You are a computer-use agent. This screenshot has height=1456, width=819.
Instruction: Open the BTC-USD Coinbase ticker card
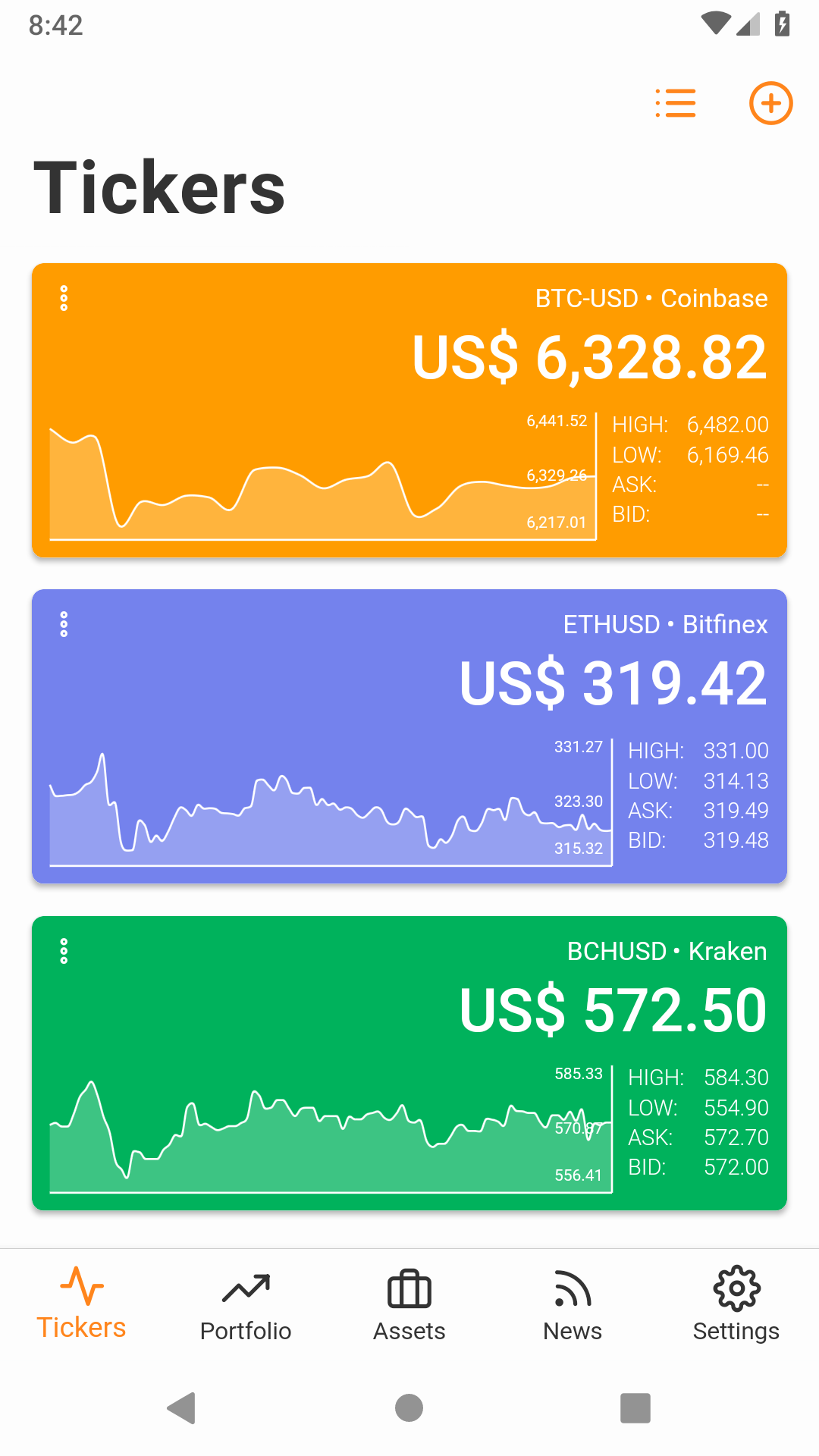pyautogui.click(x=409, y=410)
